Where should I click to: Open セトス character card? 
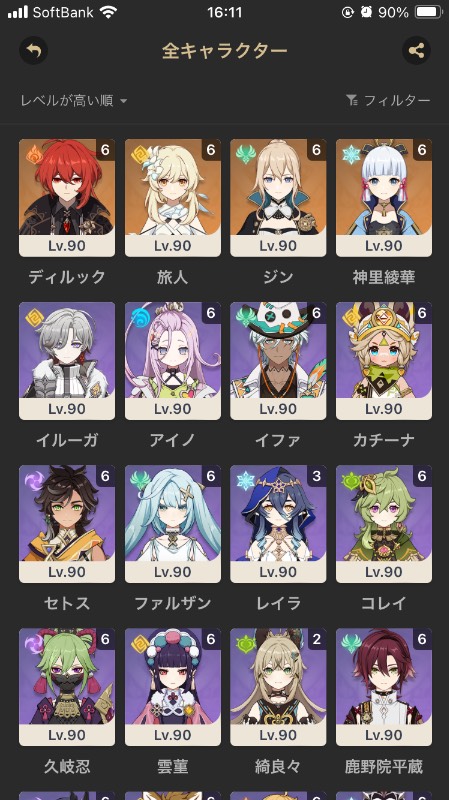(67, 524)
